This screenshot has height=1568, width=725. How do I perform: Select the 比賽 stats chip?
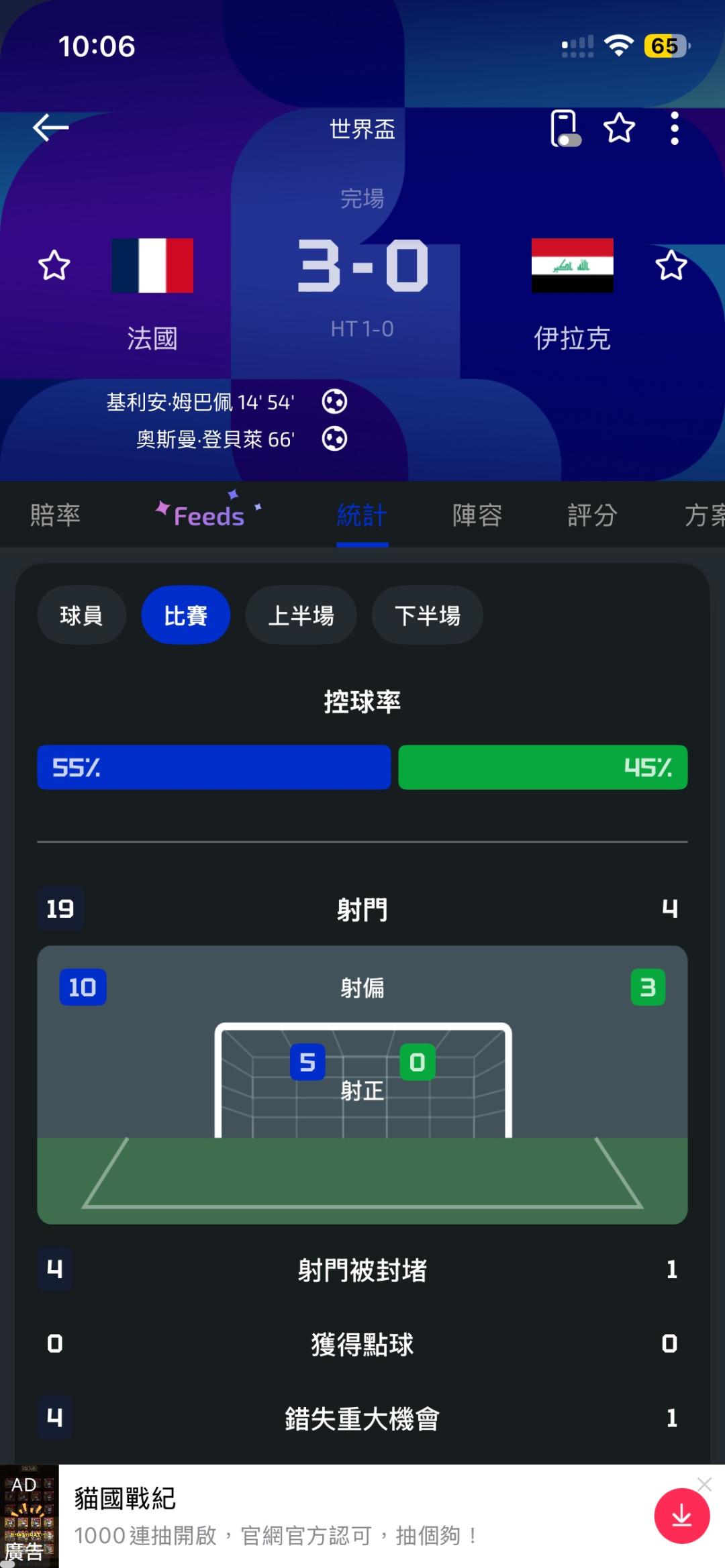(186, 615)
